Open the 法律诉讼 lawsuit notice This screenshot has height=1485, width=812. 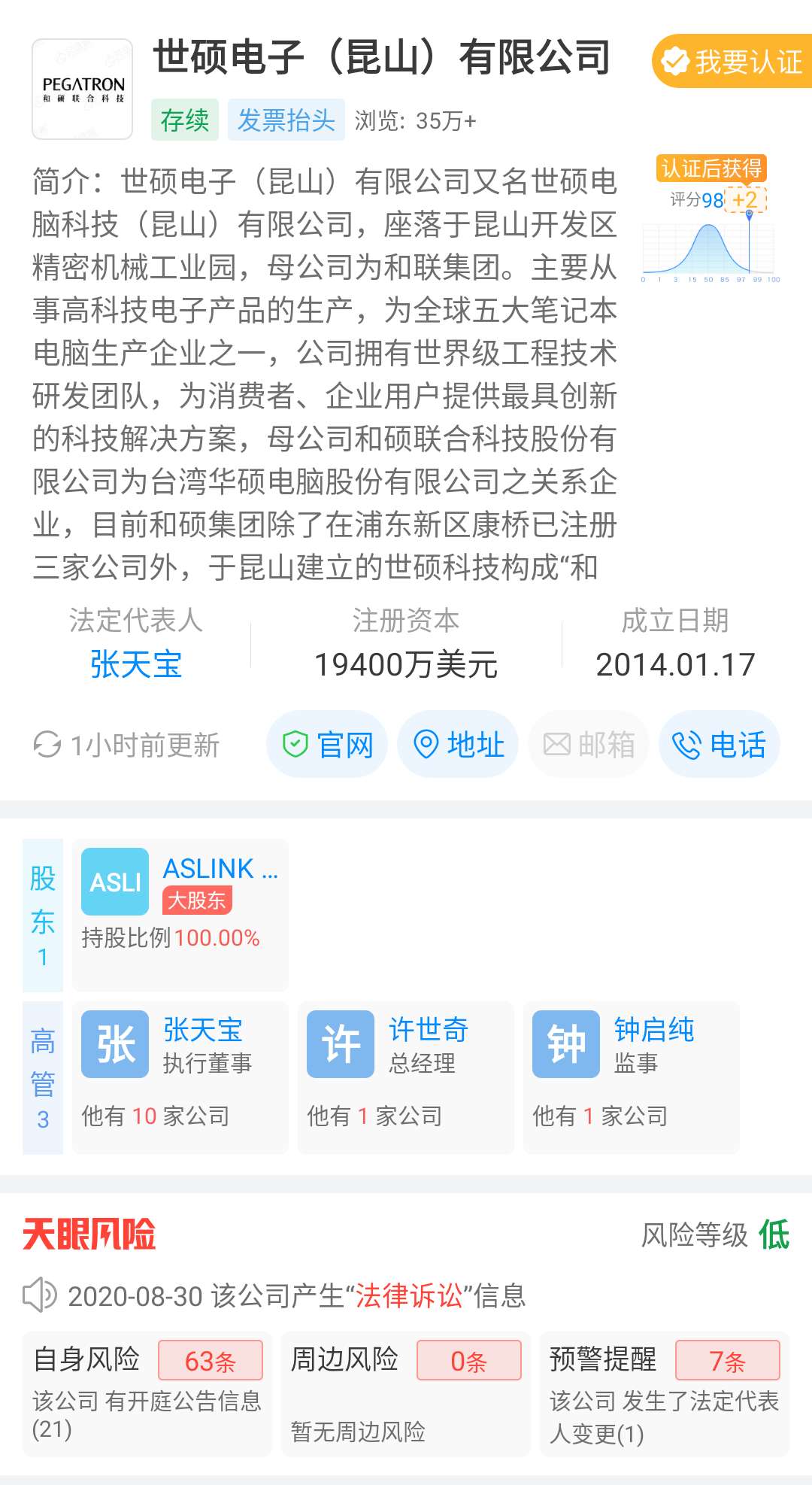click(x=408, y=1296)
